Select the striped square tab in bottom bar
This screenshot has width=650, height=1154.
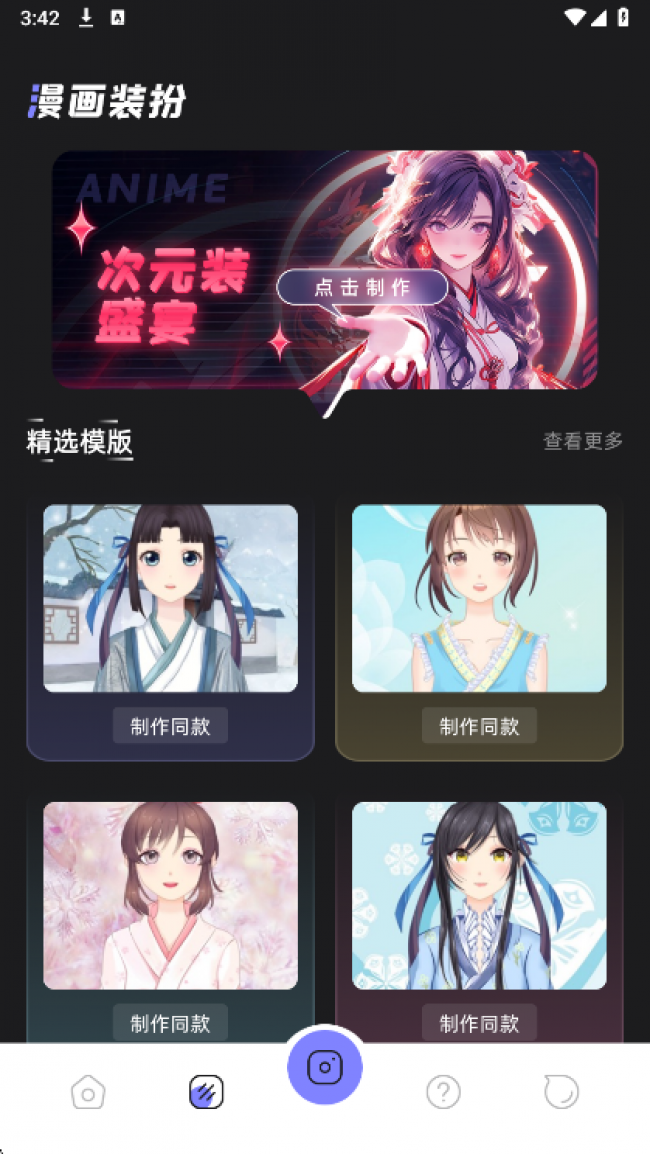(x=206, y=1092)
